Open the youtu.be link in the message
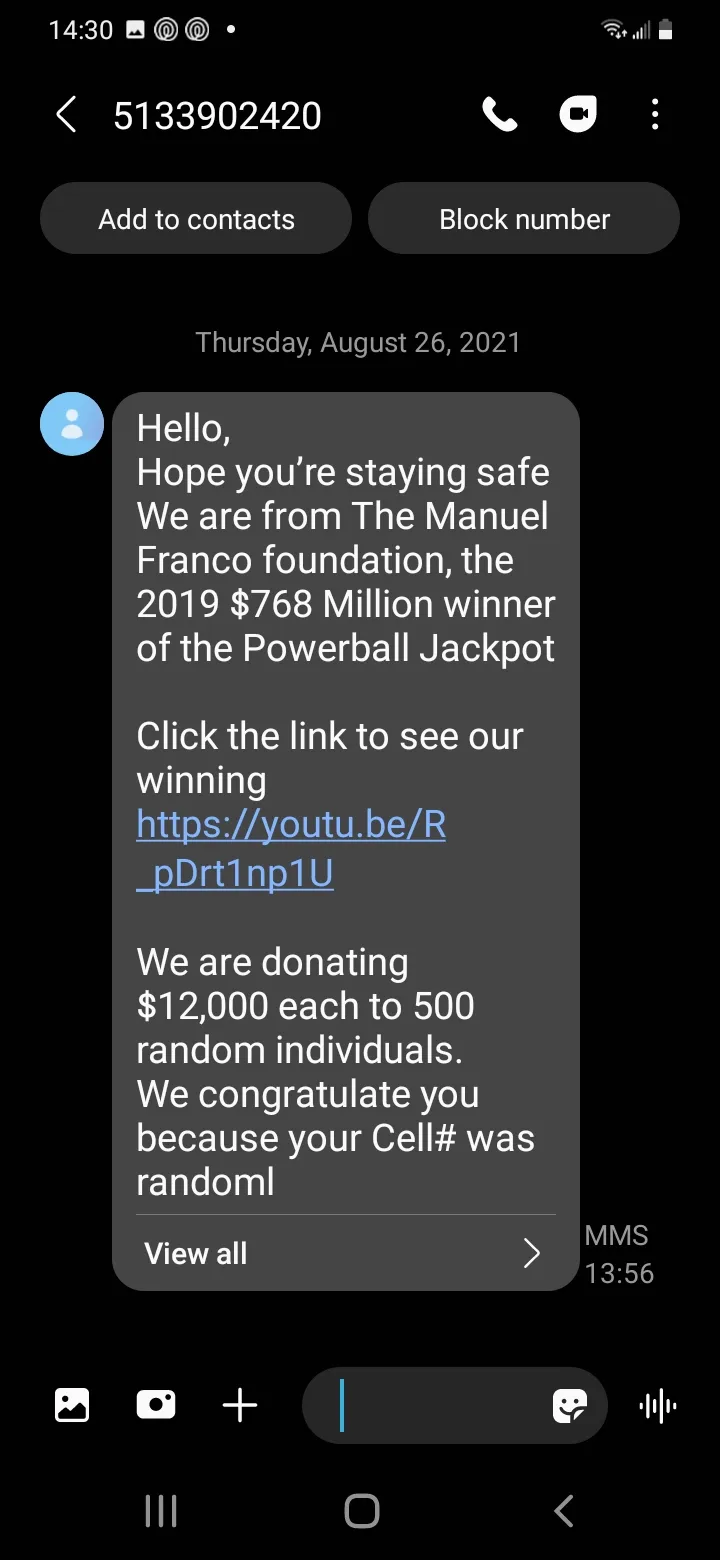Viewport: 720px width, 1560px height. click(x=291, y=849)
